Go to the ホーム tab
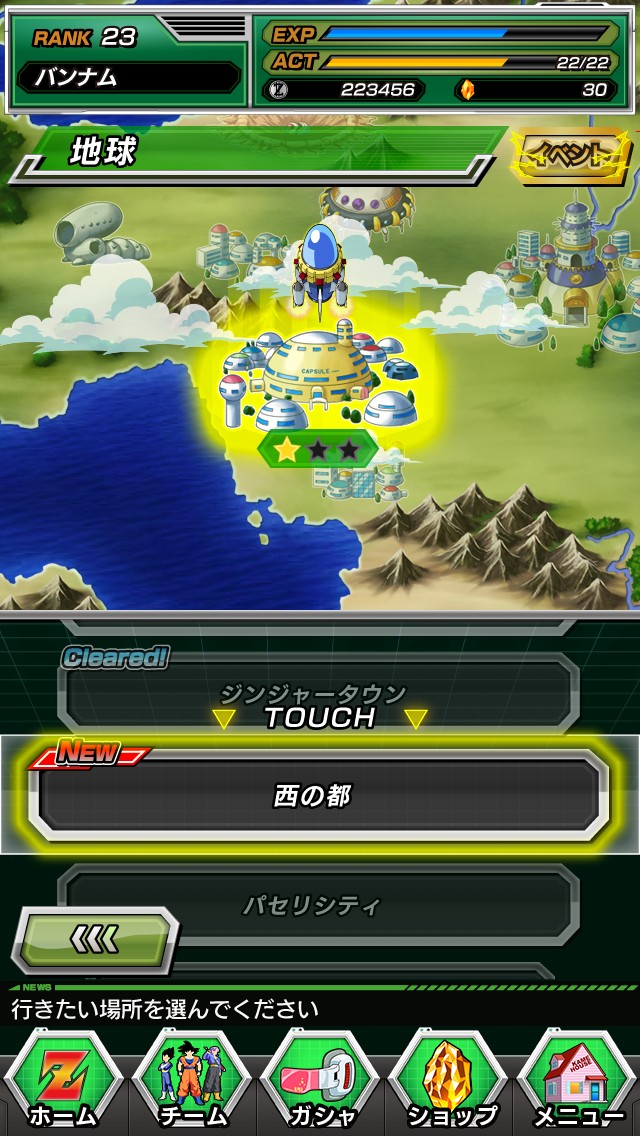 pyautogui.click(x=63, y=1081)
